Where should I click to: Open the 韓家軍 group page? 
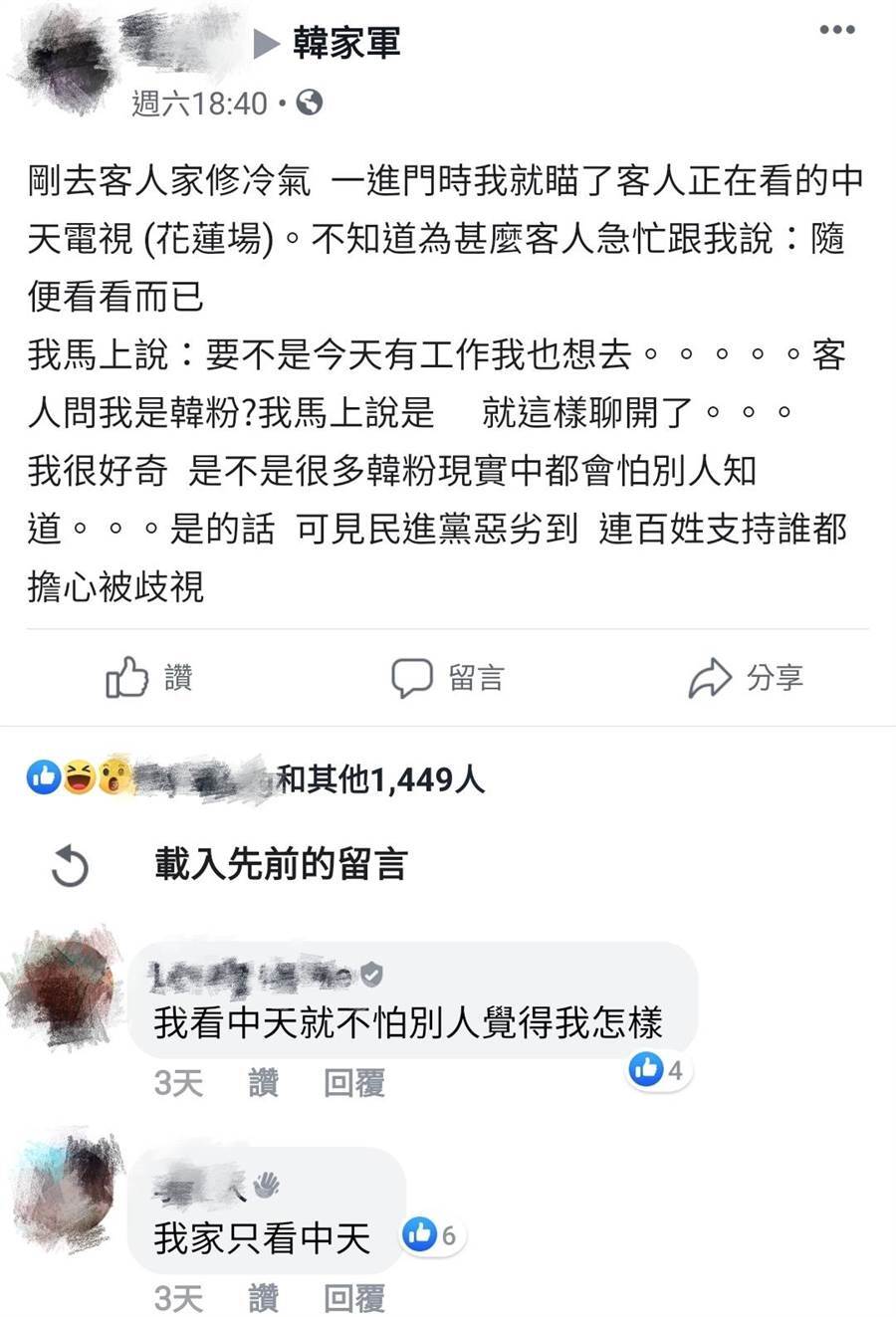tap(346, 43)
